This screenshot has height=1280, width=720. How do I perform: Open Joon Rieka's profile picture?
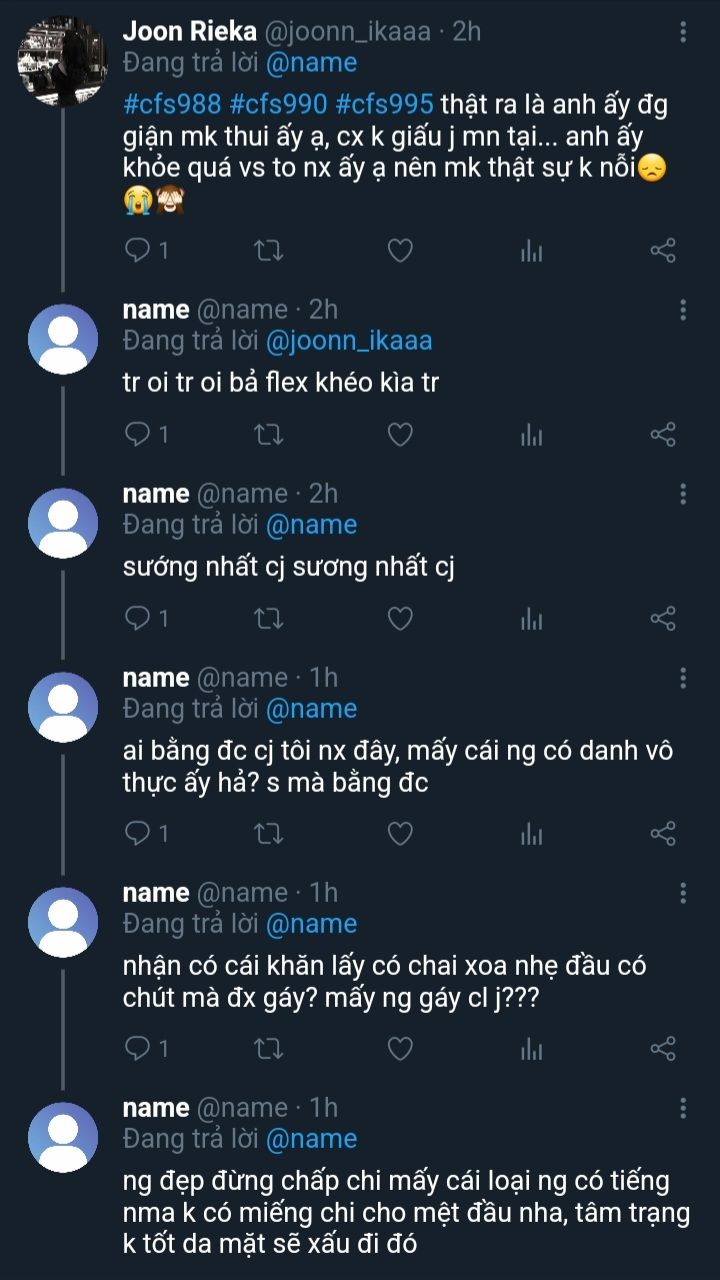pyautogui.click(x=62, y=61)
